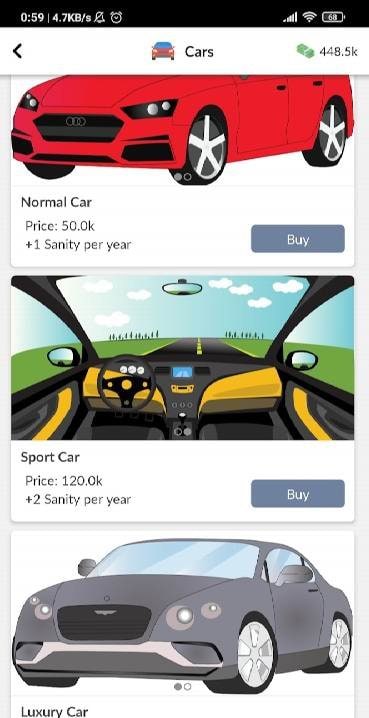This screenshot has width=369, height=718.
Task: Tap the Normal Car image
Action: [x=182, y=131]
